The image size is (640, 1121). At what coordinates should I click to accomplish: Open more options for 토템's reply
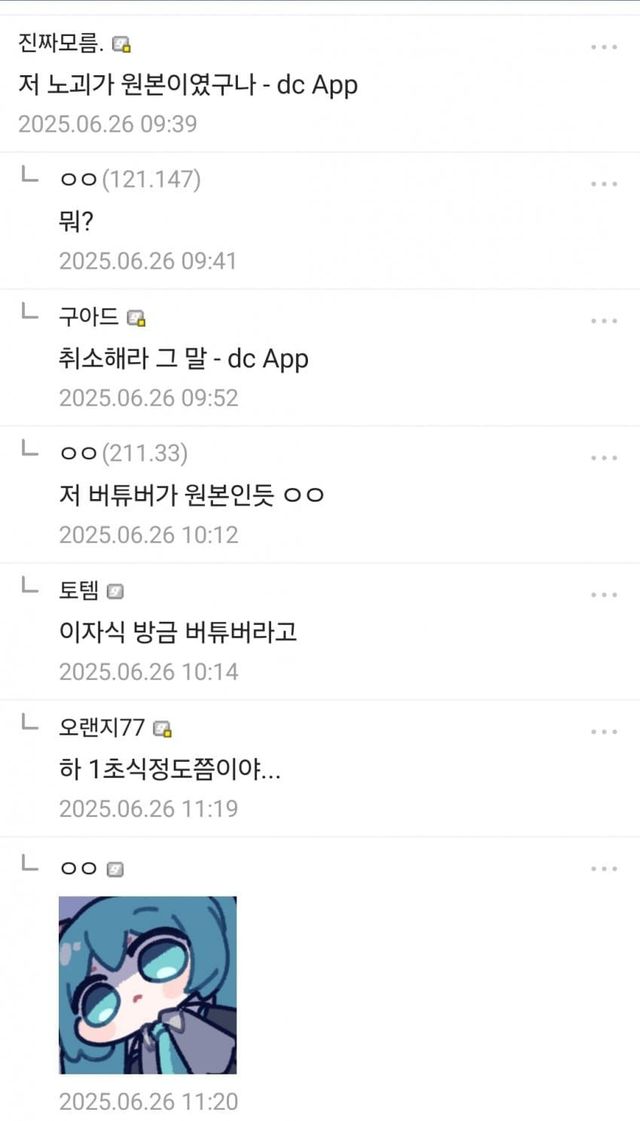(603, 595)
